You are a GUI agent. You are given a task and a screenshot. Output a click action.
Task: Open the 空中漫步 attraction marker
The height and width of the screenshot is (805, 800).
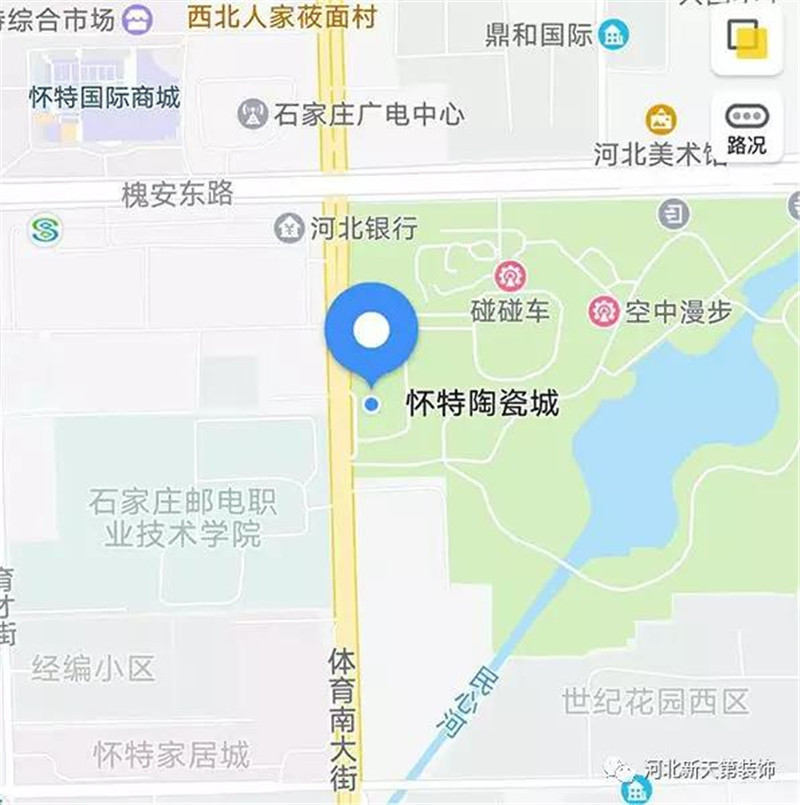click(603, 311)
